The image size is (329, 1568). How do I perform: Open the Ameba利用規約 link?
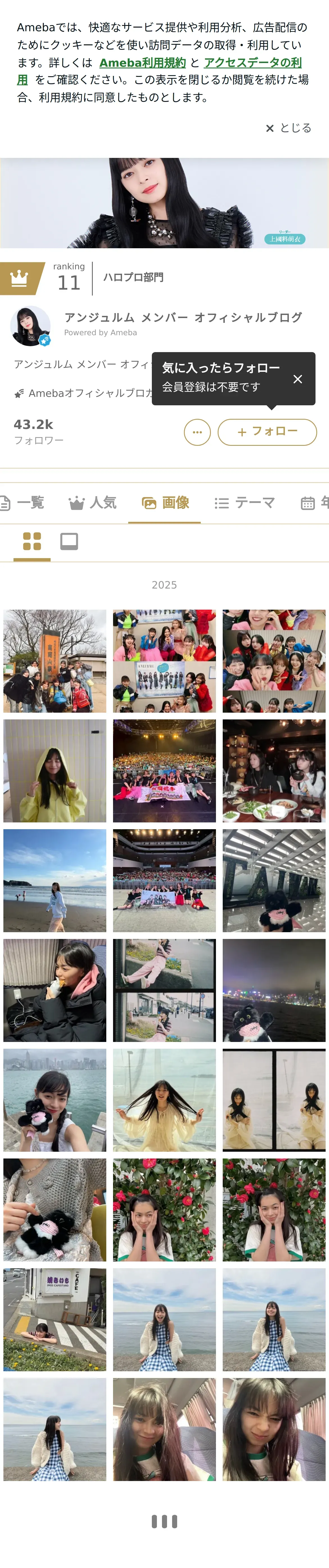pyautogui.click(x=142, y=63)
